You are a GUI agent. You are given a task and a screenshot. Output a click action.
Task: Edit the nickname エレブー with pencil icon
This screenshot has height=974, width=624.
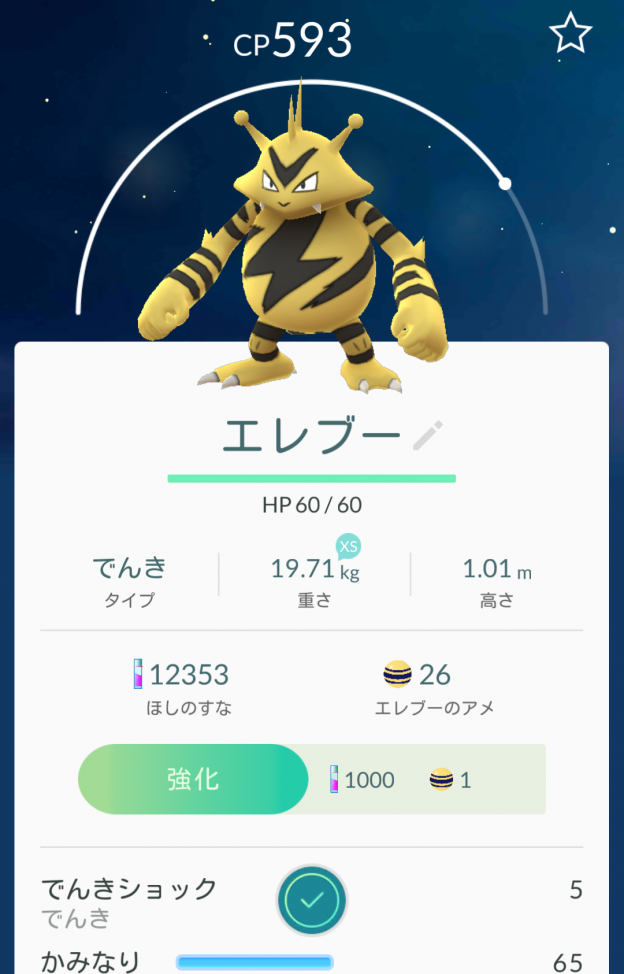429,436
